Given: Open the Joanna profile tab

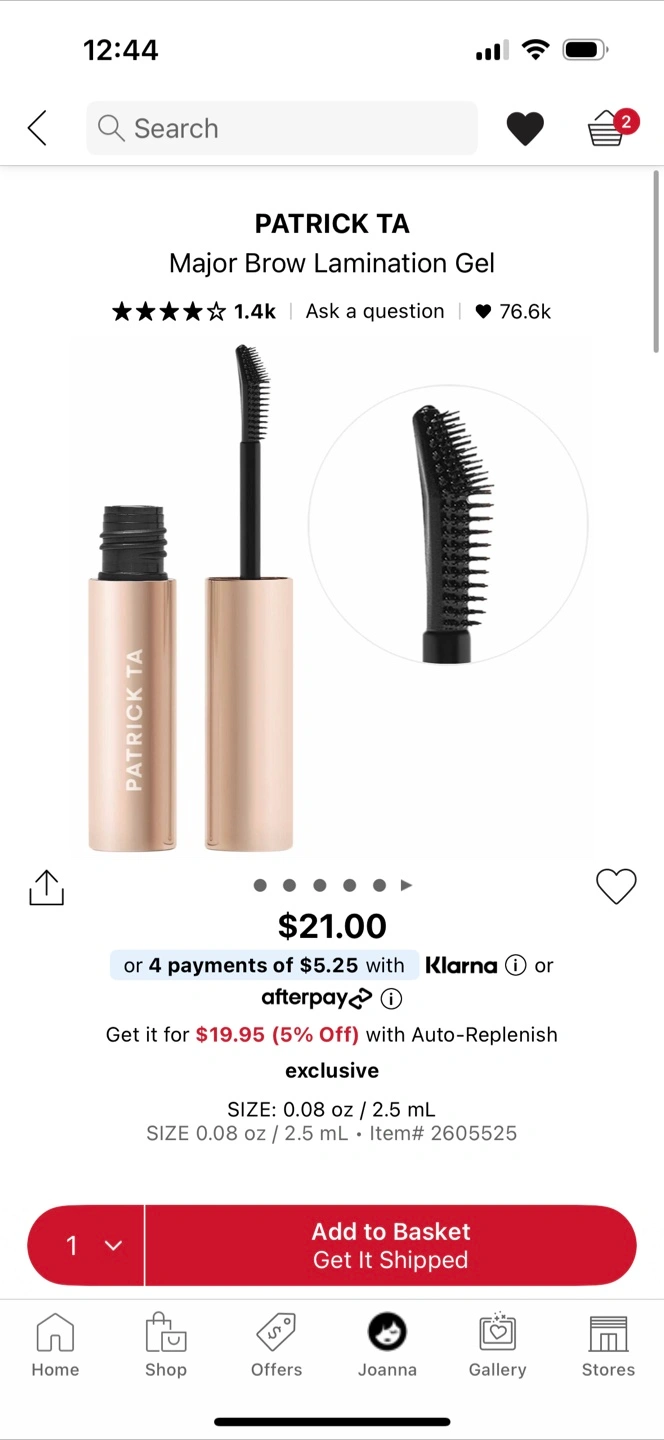Looking at the screenshot, I should pos(387,1346).
